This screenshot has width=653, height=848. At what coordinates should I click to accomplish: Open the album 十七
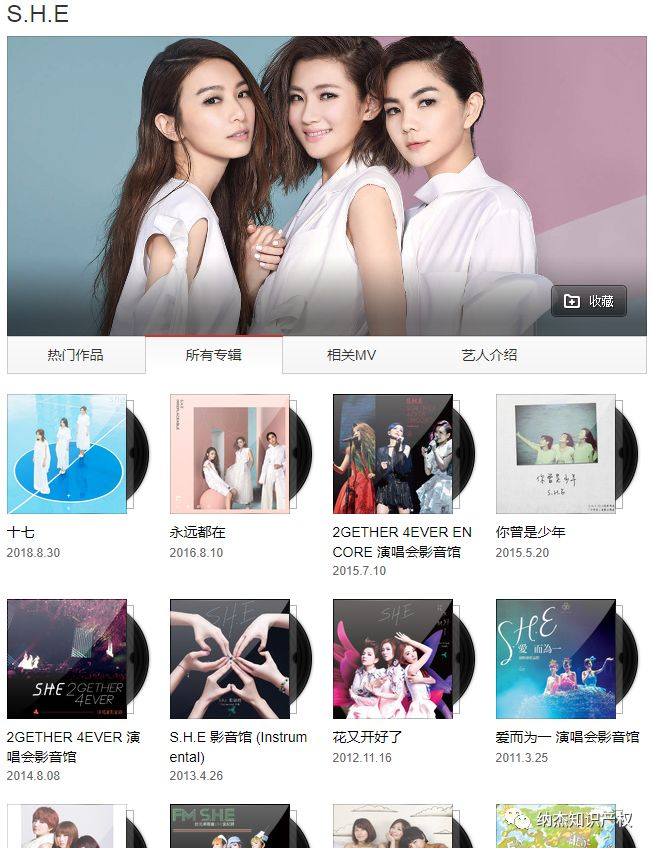pos(67,454)
